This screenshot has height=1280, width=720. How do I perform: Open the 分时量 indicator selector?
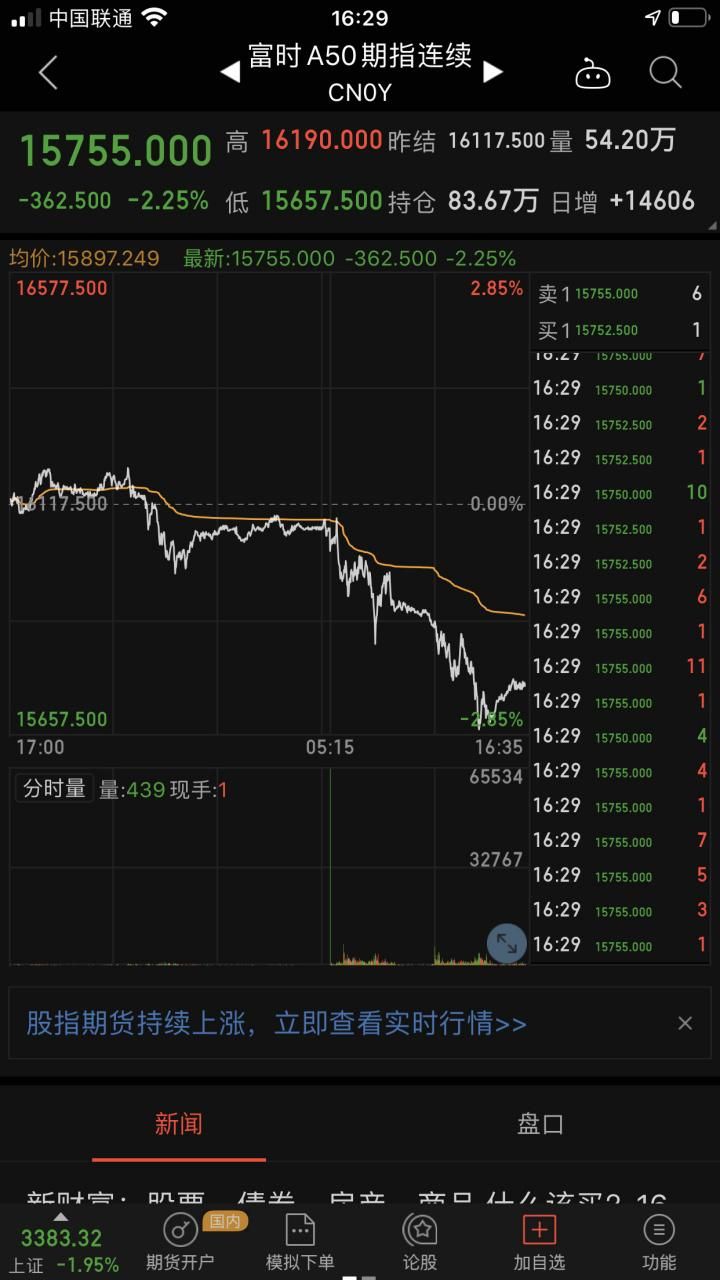pos(55,789)
